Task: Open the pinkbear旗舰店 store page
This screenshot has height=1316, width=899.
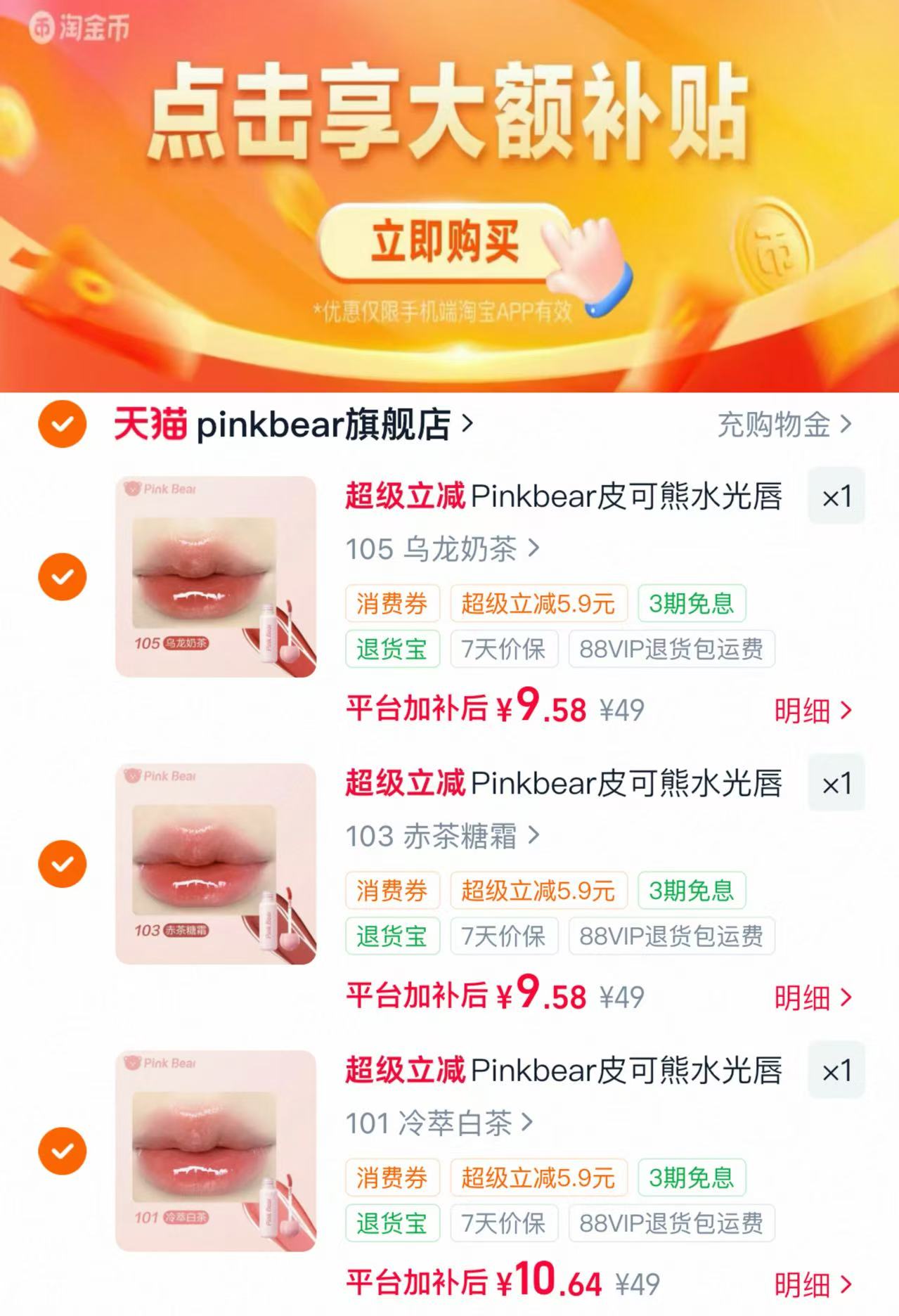Action: click(294, 425)
